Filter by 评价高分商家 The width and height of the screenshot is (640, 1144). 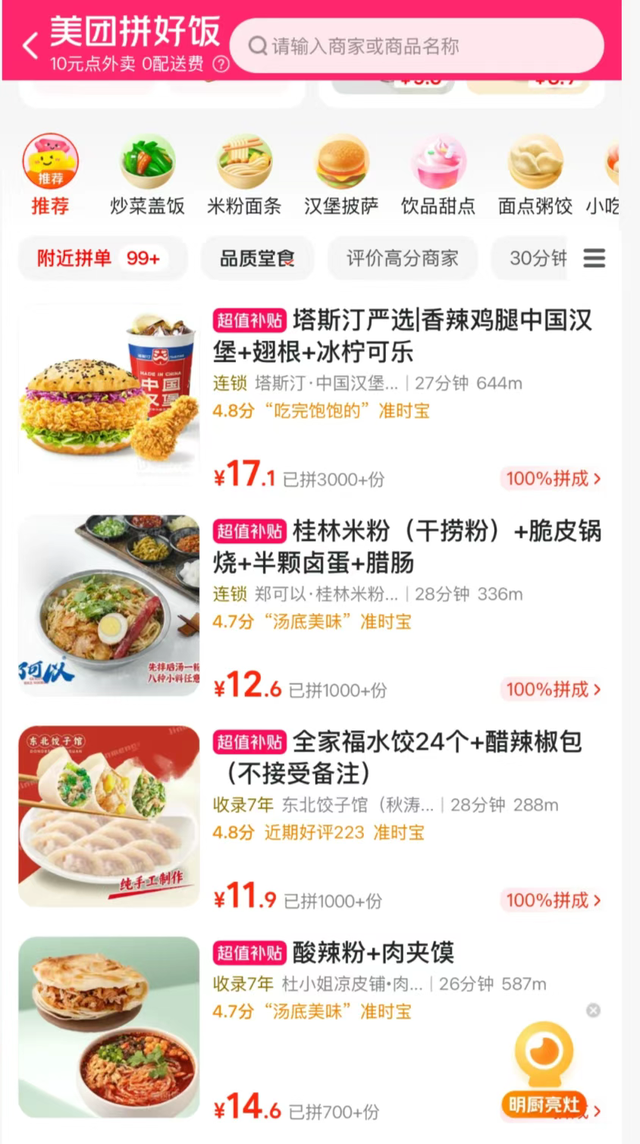[402, 258]
